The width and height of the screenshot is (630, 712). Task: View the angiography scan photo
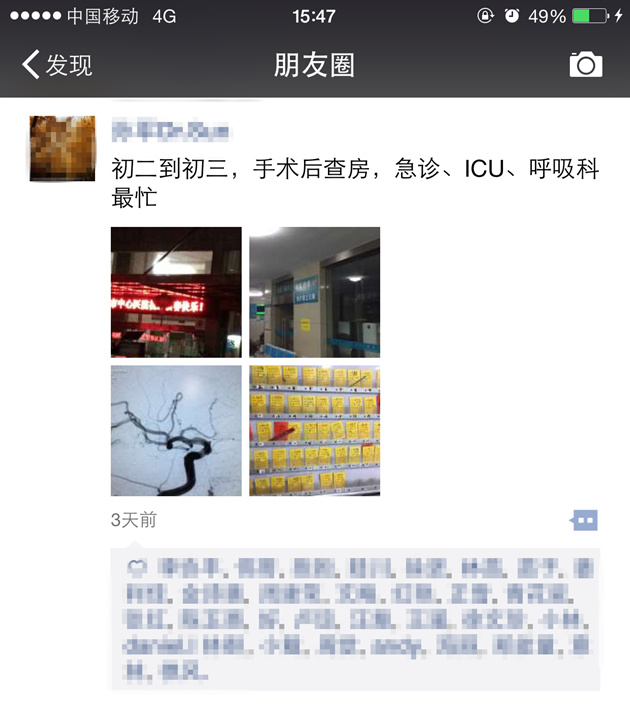pyautogui.click(x=176, y=430)
